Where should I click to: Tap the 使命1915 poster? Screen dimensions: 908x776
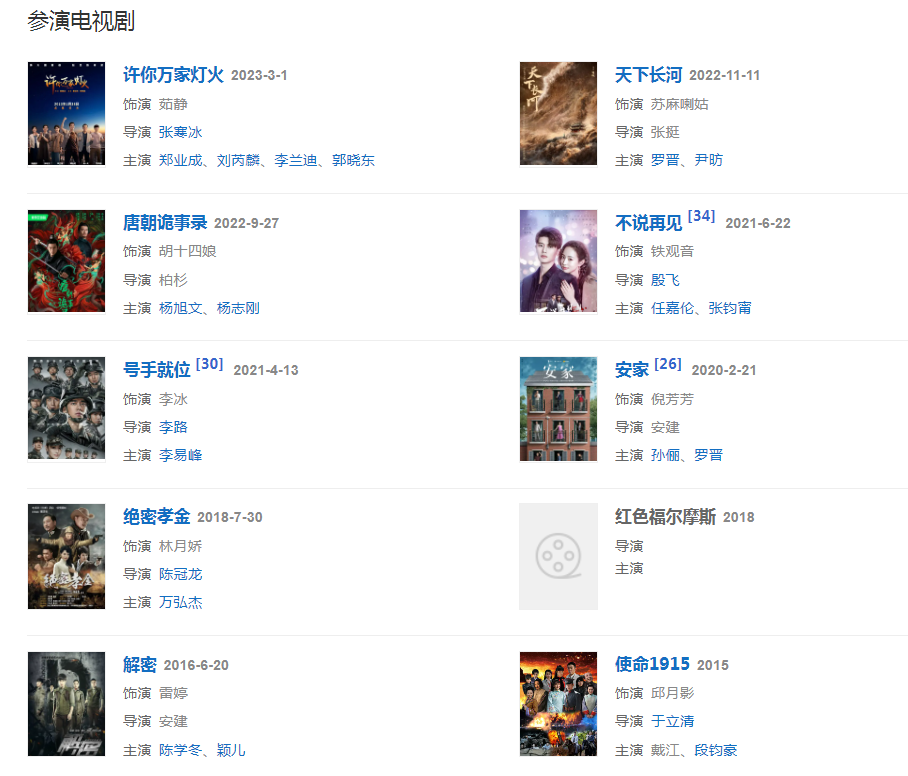(558, 704)
